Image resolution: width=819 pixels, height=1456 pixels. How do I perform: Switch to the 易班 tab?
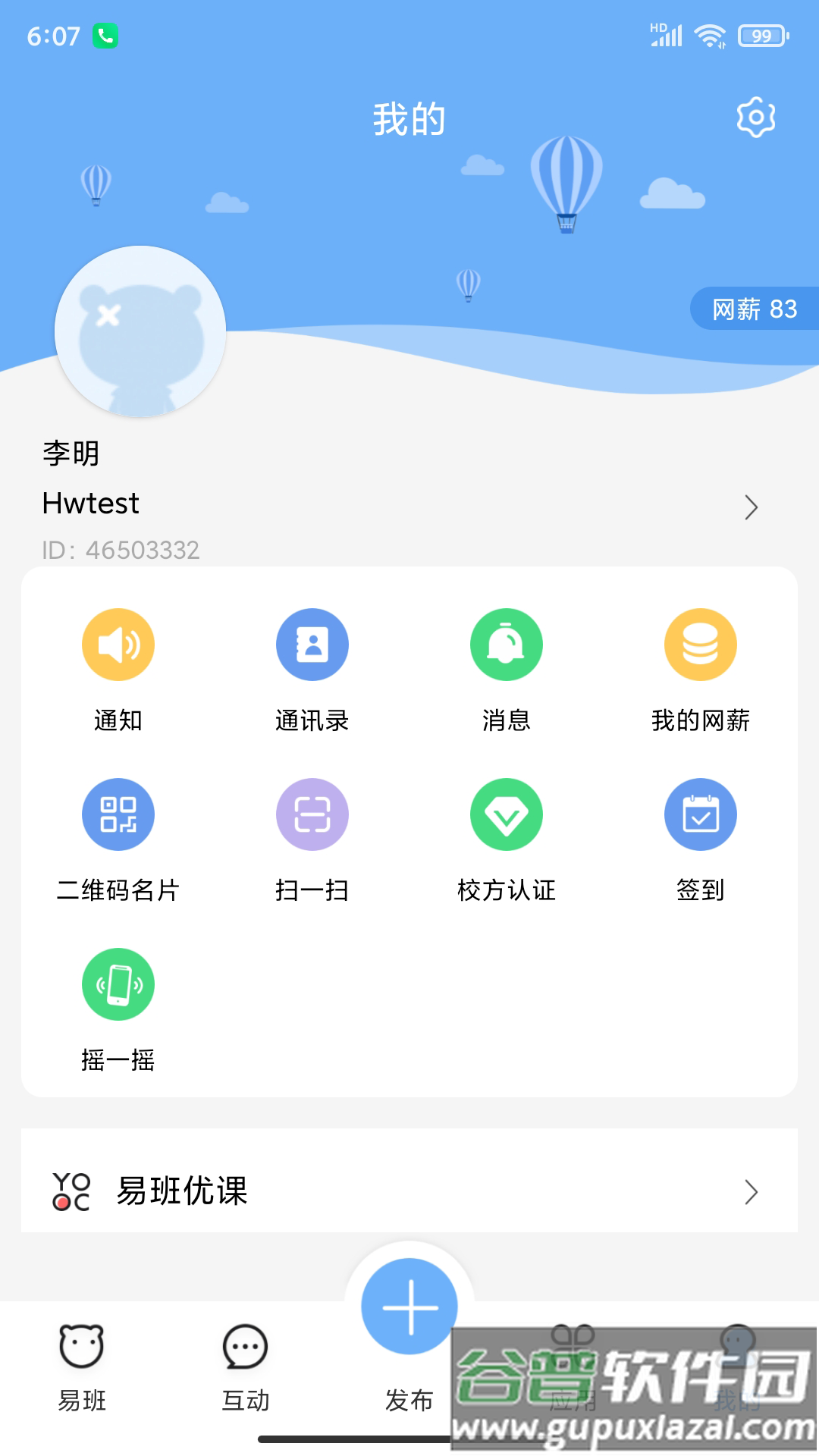point(82,1369)
